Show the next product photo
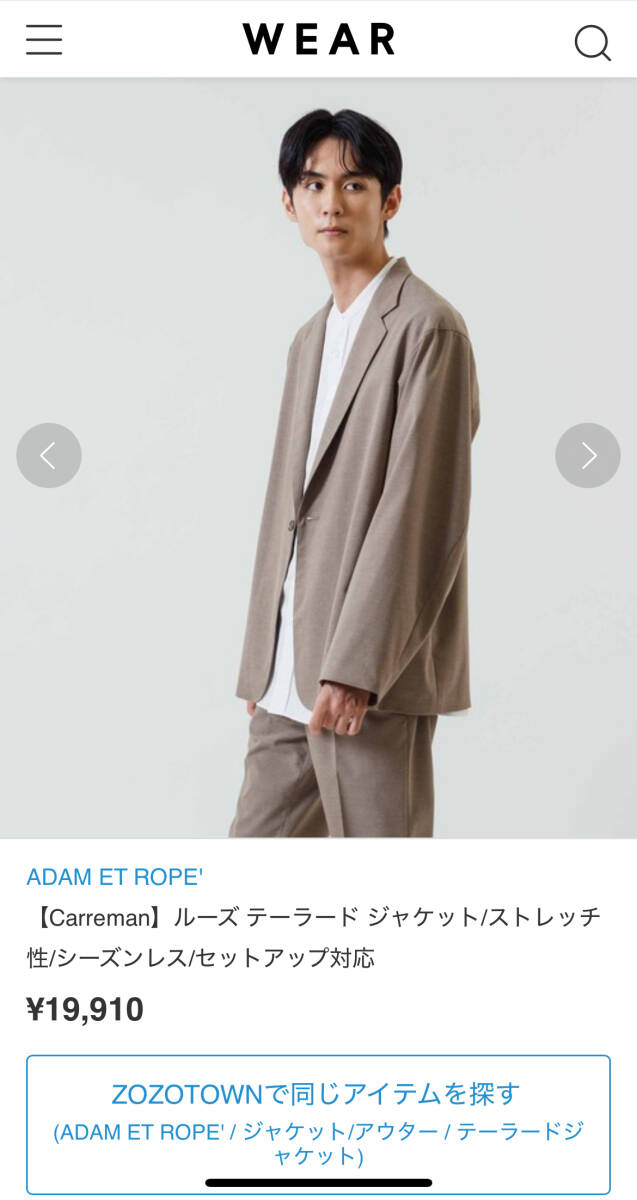 pyautogui.click(x=588, y=455)
